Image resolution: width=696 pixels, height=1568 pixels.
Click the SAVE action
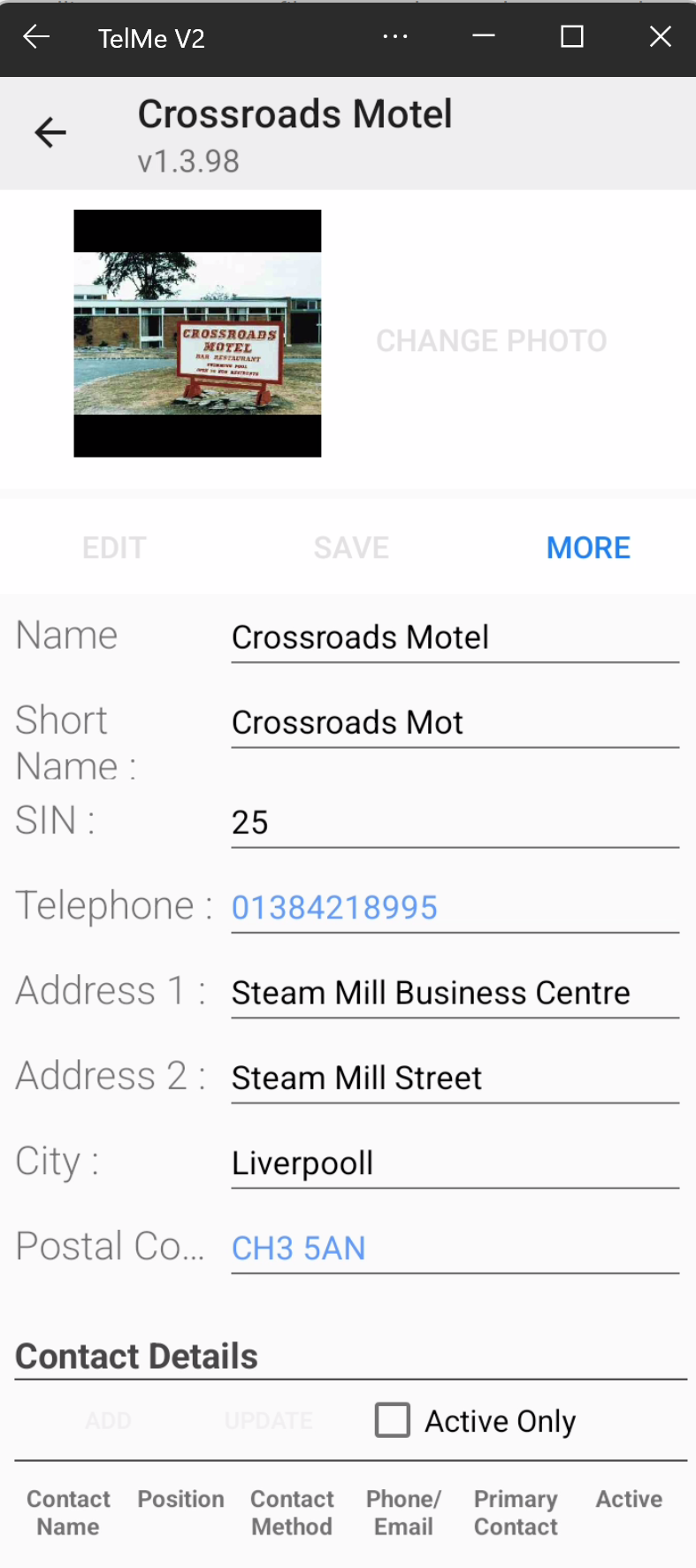click(351, 547)
